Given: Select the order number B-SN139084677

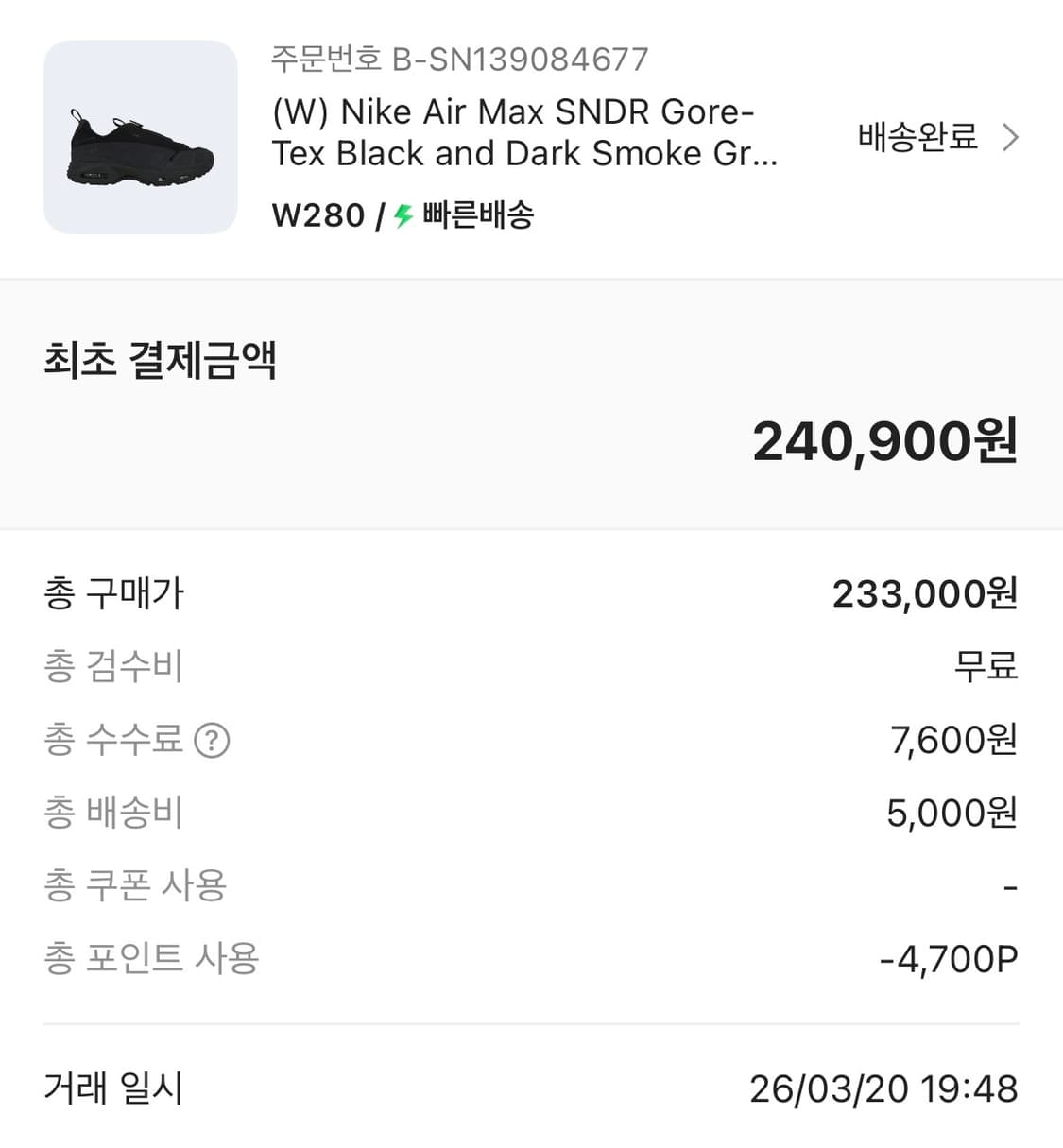Looking at the screenshot, I should (x=459, y=59).
